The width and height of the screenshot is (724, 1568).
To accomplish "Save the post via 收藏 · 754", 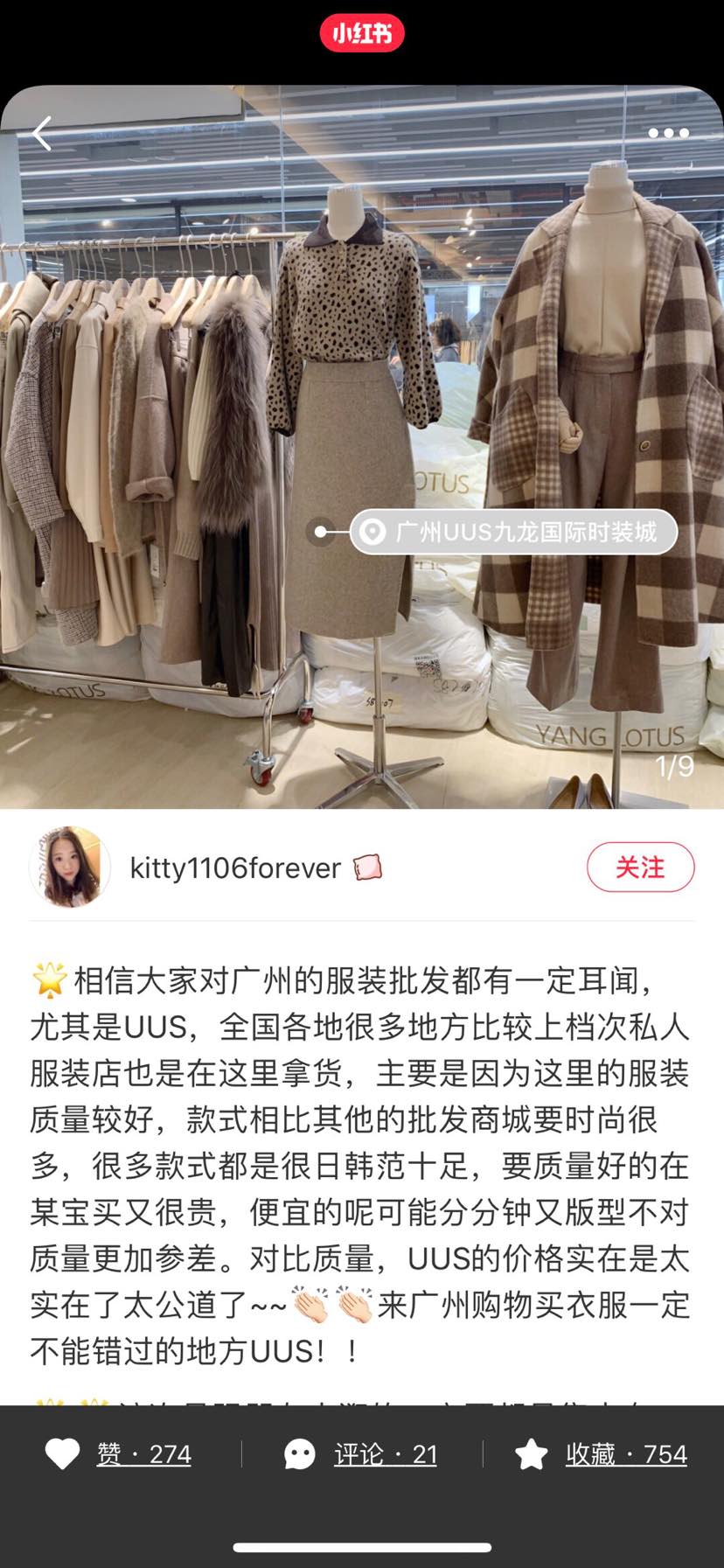I will pyautogui.click(x=602, y=1454).
